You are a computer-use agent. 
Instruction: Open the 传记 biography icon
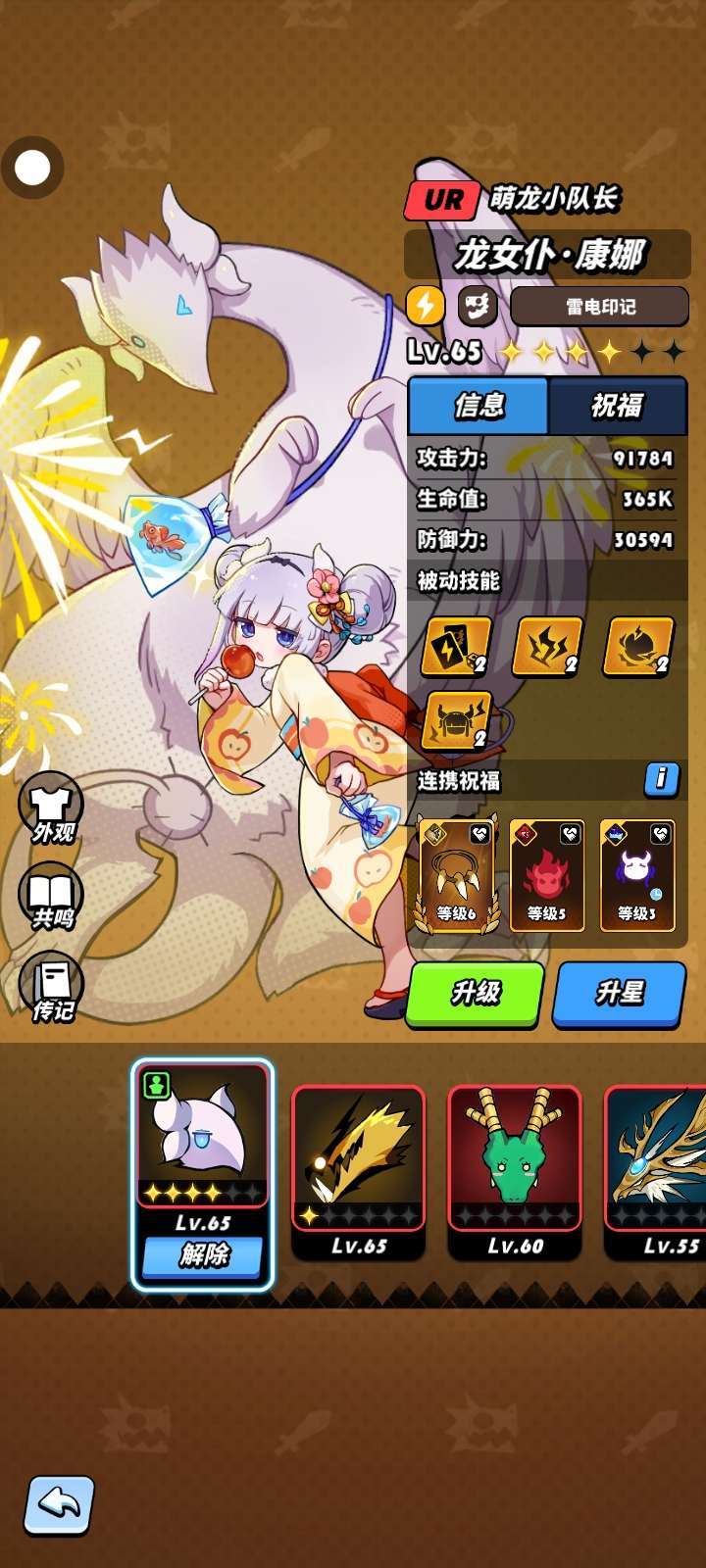[52, 986]
